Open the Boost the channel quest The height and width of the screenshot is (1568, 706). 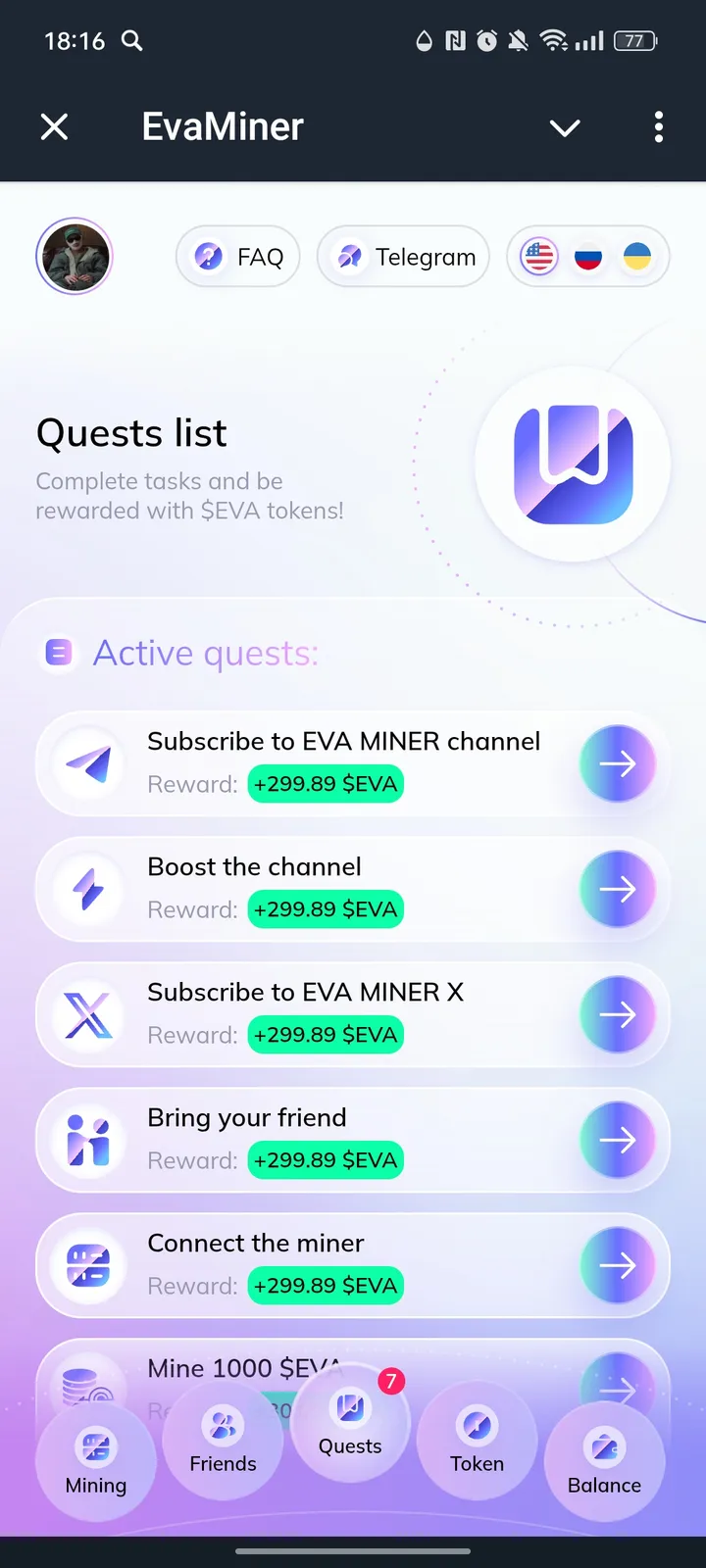pos(617,890)
